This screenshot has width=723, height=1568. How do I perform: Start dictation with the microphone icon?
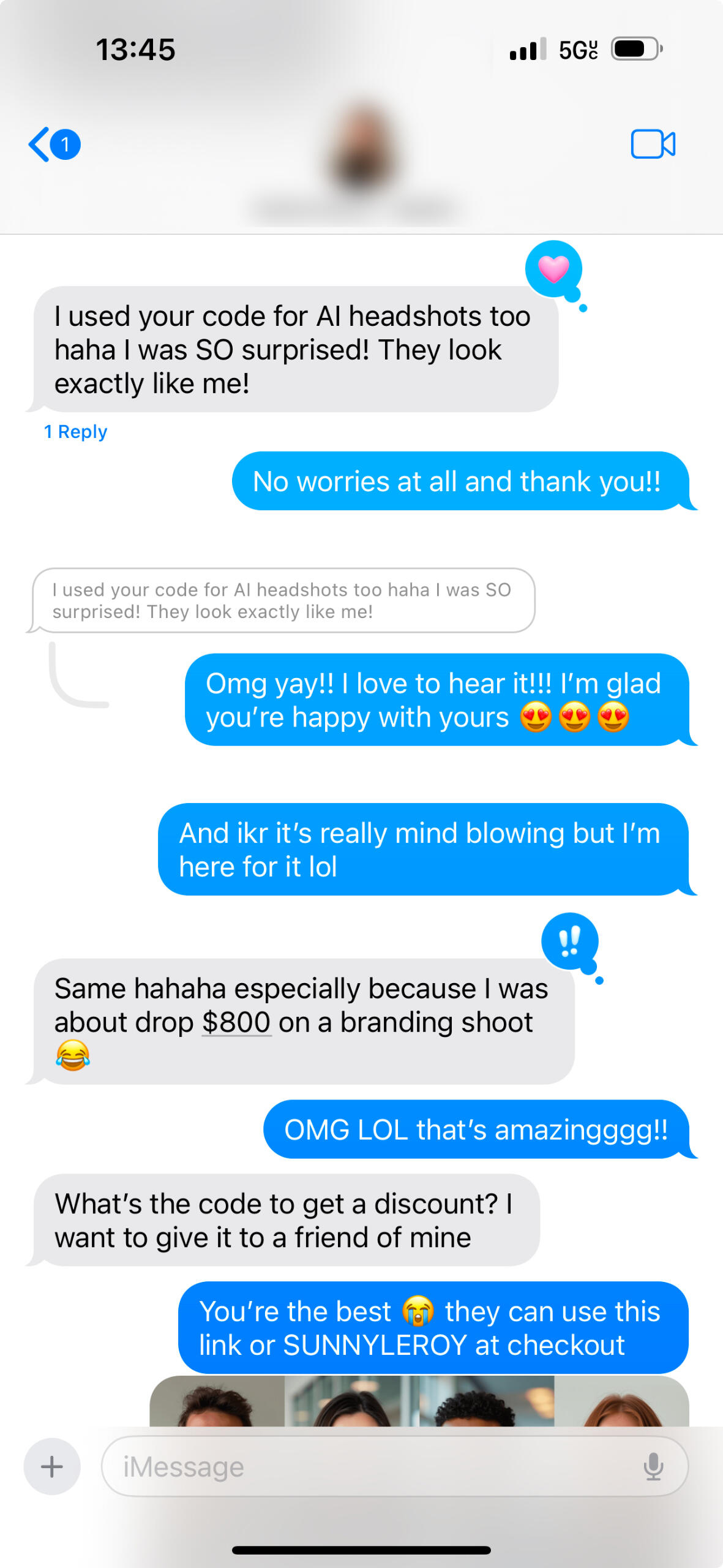click(x=653, y=1467)
